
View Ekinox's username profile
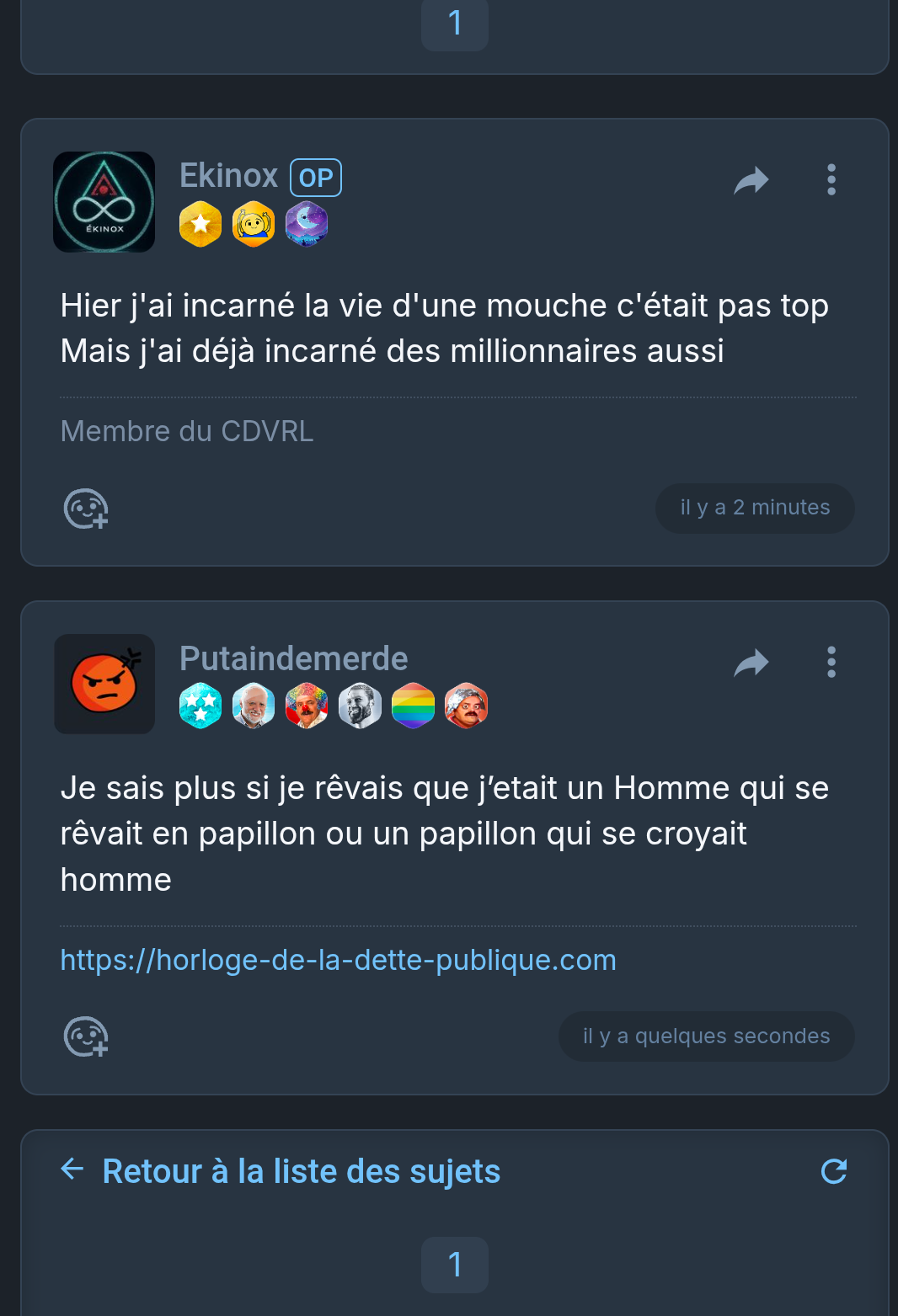[228, 176]
